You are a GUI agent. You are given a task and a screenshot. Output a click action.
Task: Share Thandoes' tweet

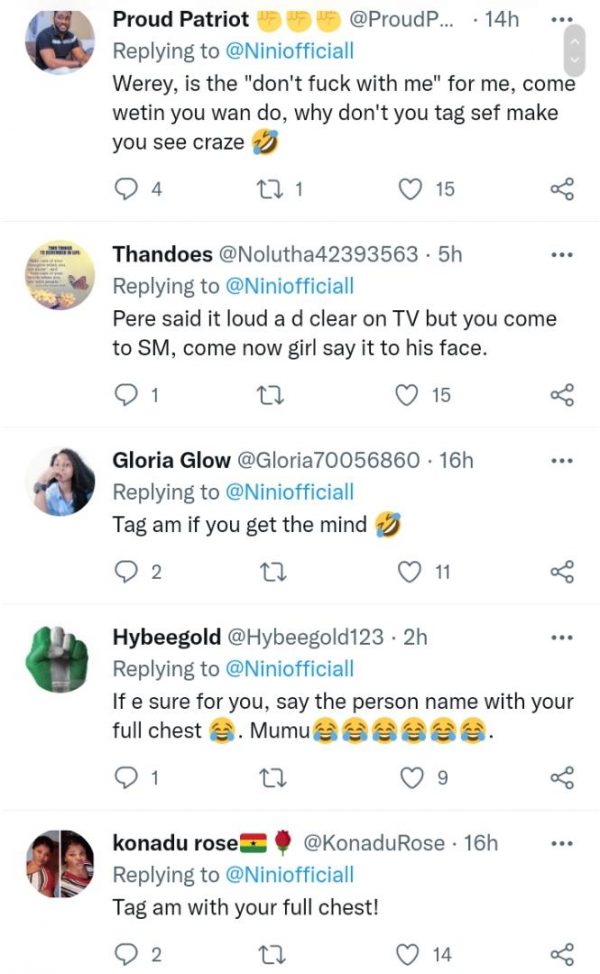click(563, 395)
